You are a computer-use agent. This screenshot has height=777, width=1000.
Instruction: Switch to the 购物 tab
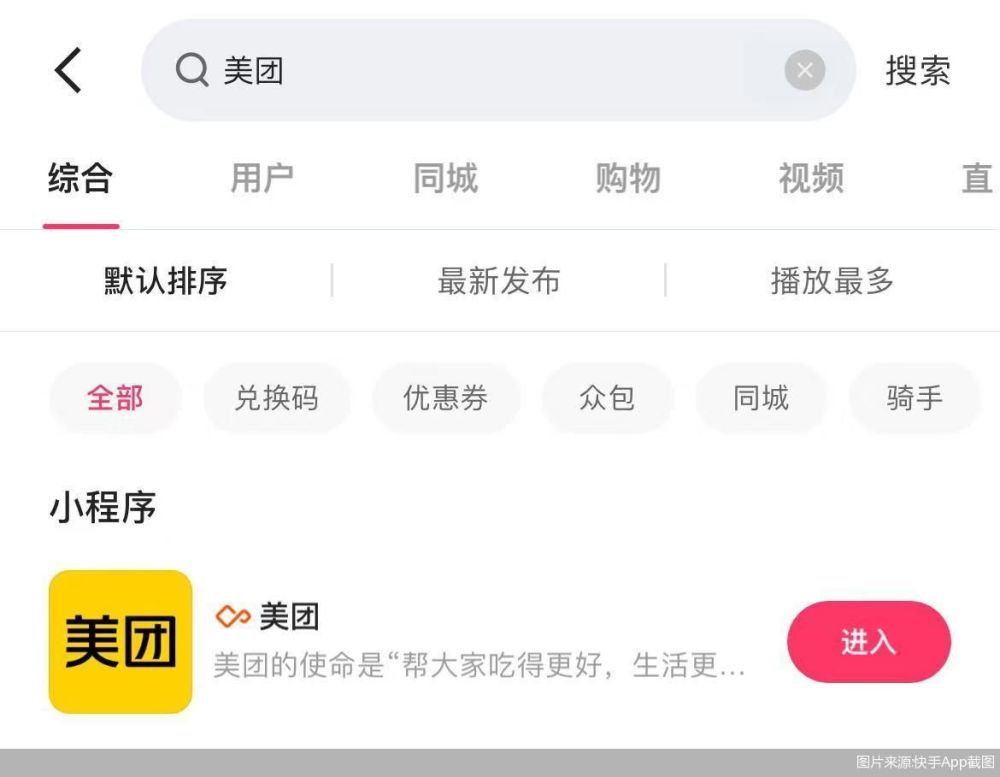click(628, 179)
